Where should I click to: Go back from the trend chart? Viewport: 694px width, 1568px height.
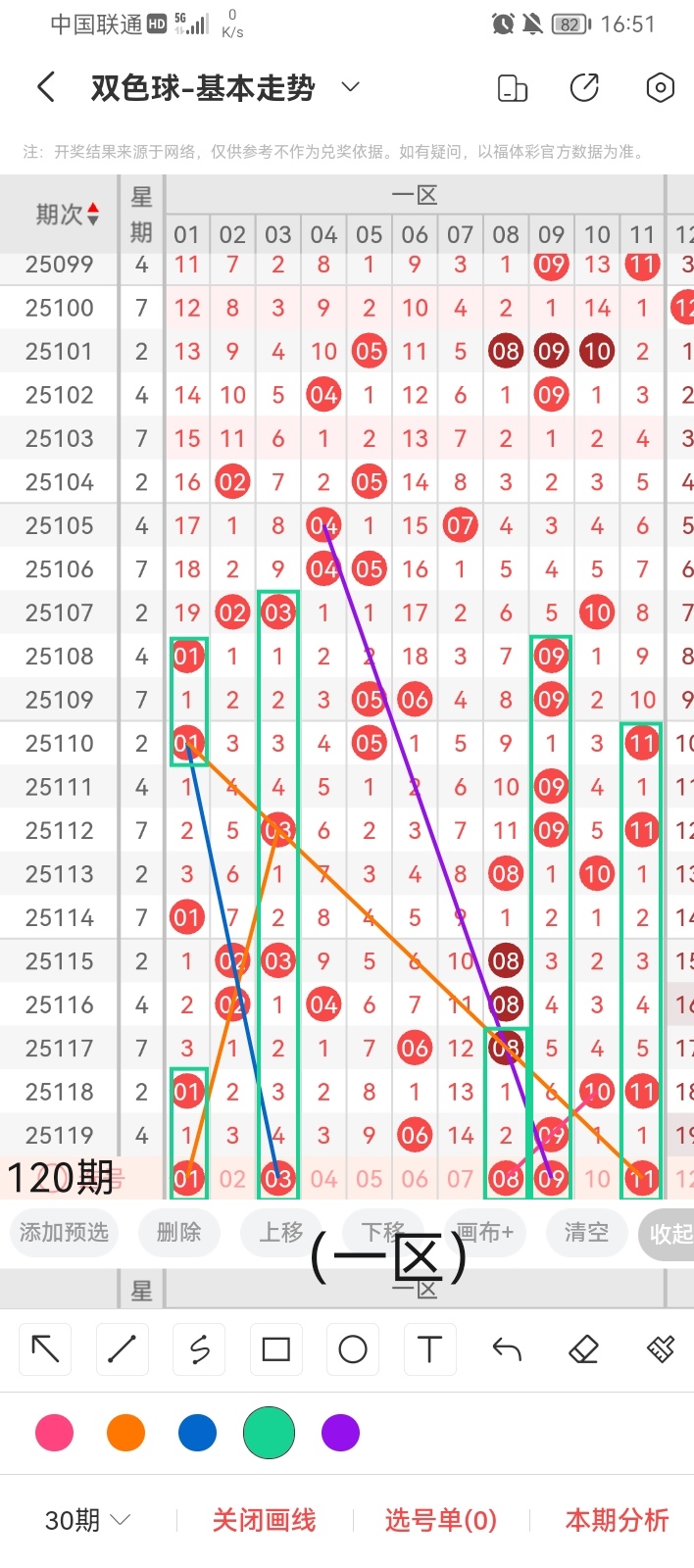click(x=45, y=87)
